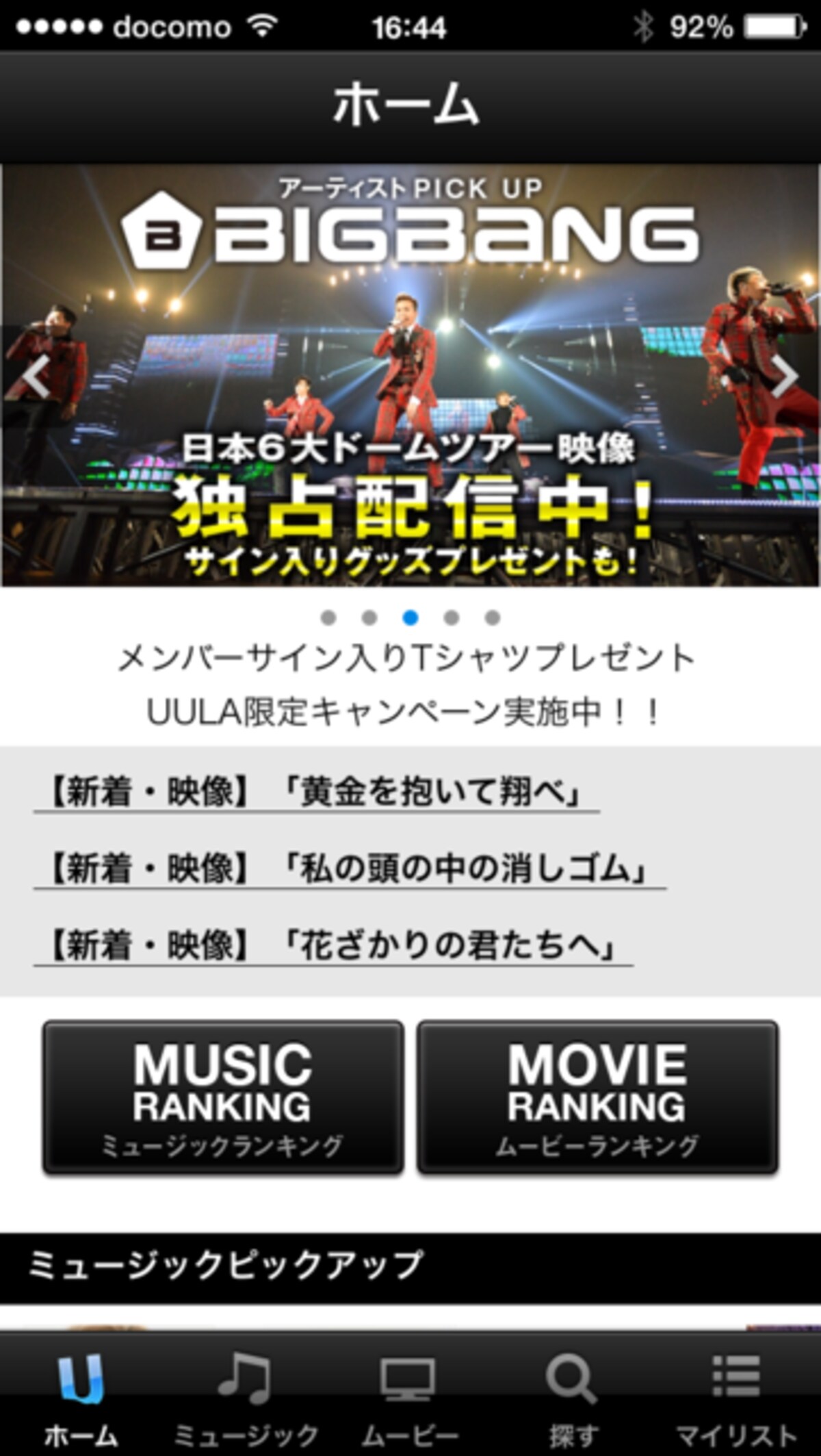Open the BIGBANG artist pick up banner

coord(410,375)
